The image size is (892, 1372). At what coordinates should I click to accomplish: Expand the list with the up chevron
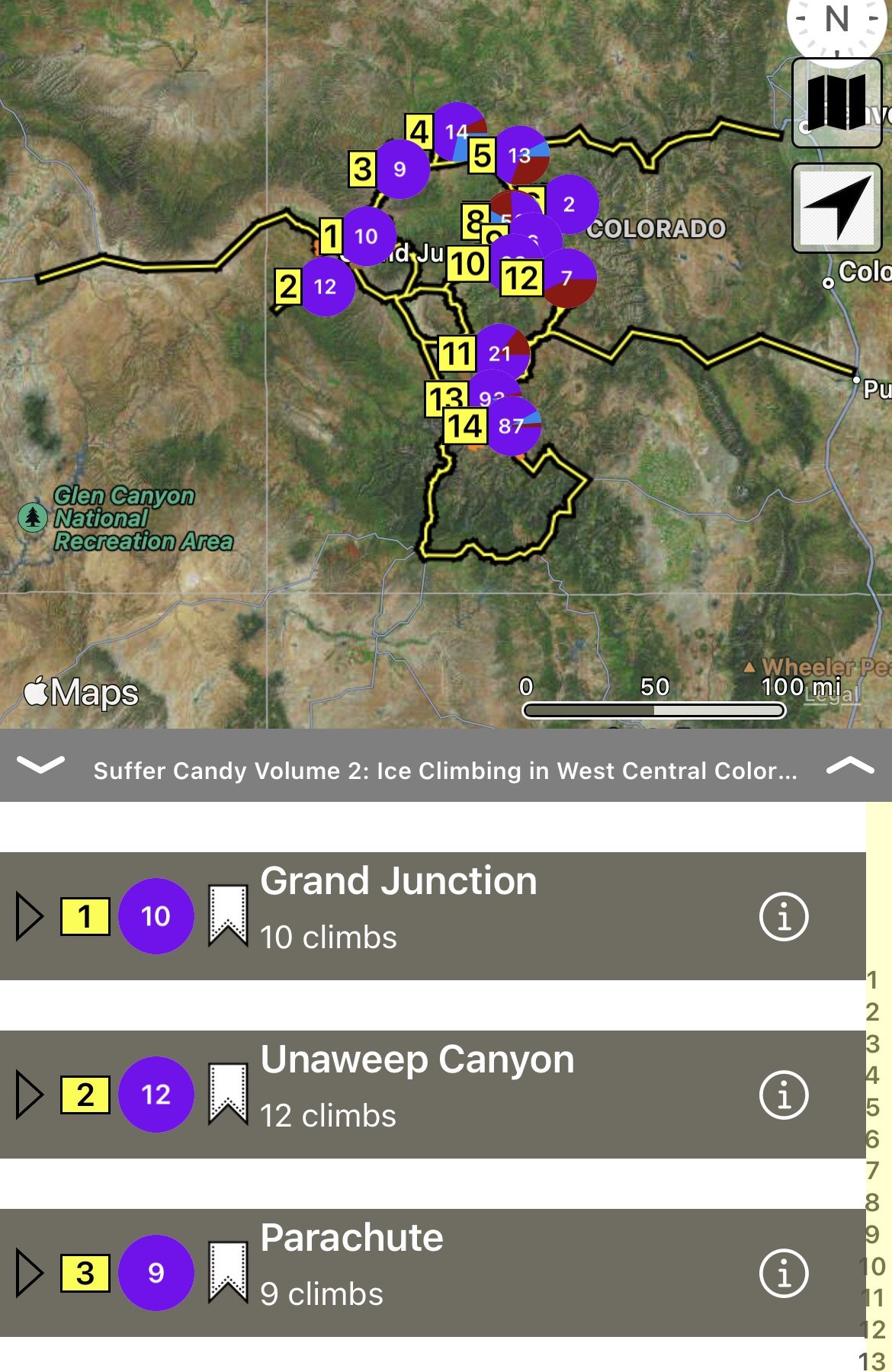[850, 766]
